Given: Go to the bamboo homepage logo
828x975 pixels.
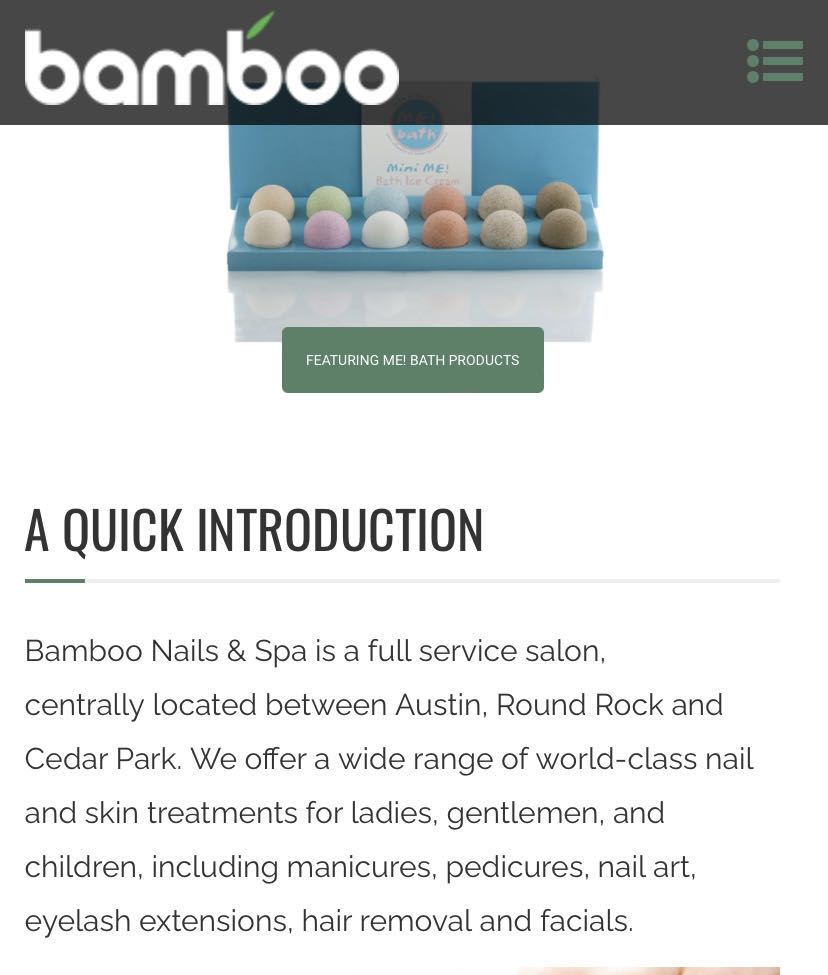Looking at the screenshot, I should (x=211, y=62).
